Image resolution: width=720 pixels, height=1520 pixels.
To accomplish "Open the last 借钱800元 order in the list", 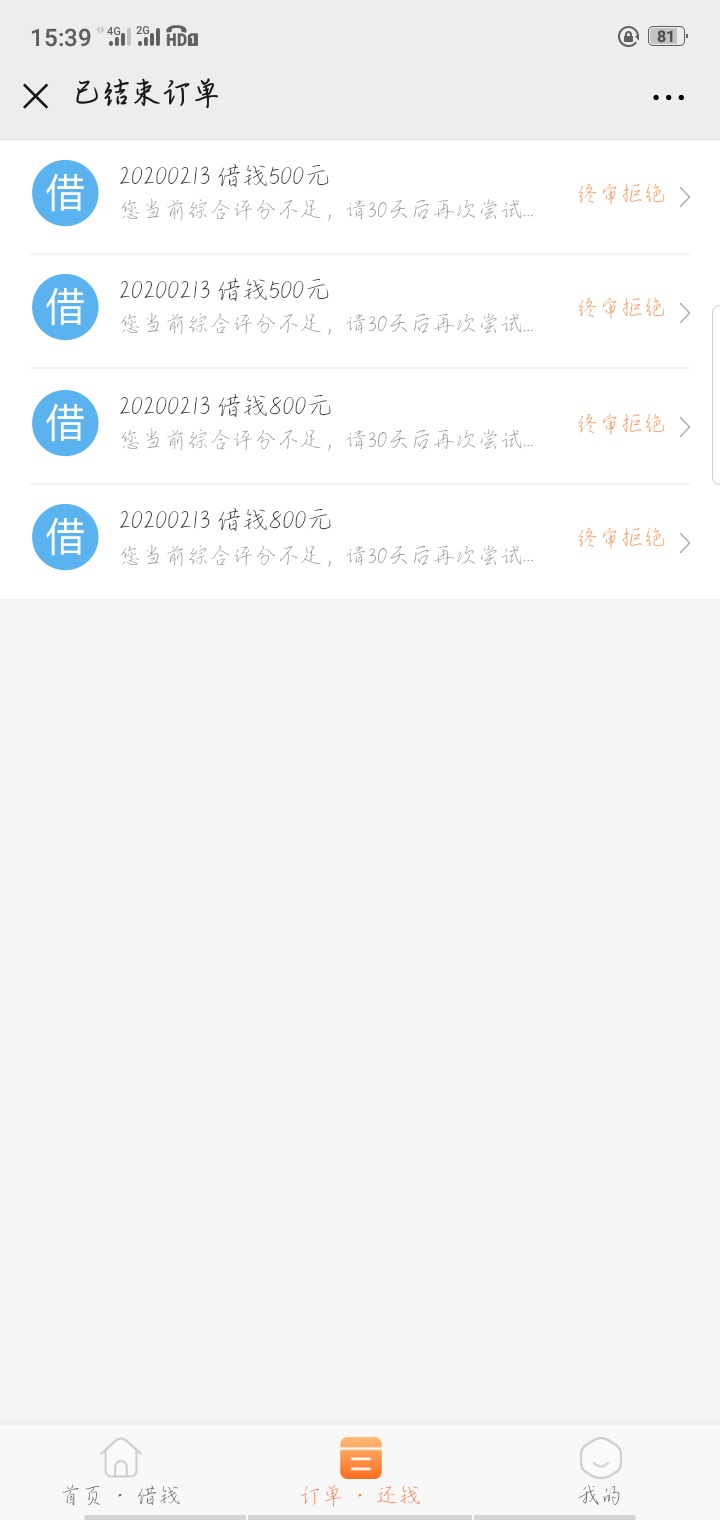I will click(360, 542).
